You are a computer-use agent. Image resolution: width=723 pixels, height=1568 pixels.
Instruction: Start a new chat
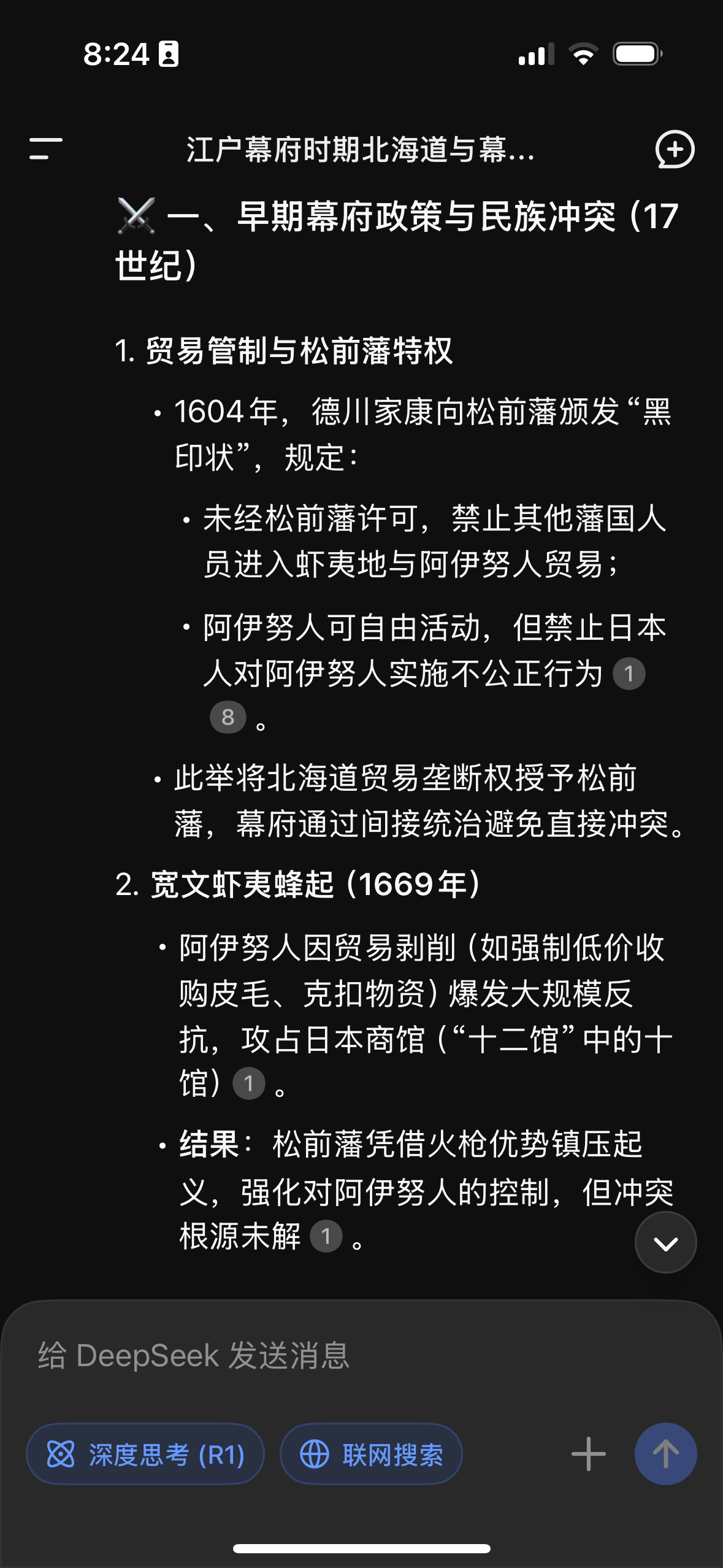pos(675,149)
